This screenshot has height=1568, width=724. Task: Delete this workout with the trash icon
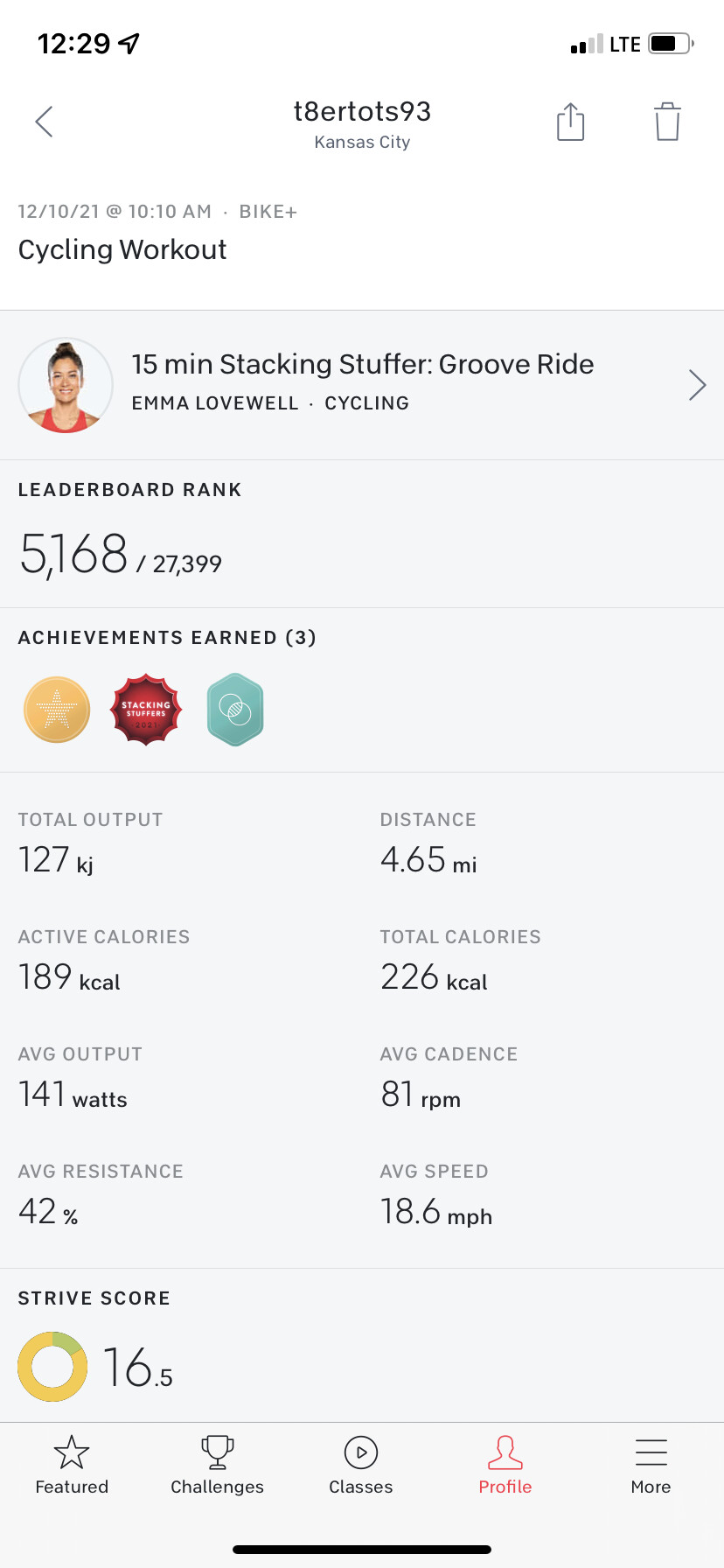(x=667, y=121)
